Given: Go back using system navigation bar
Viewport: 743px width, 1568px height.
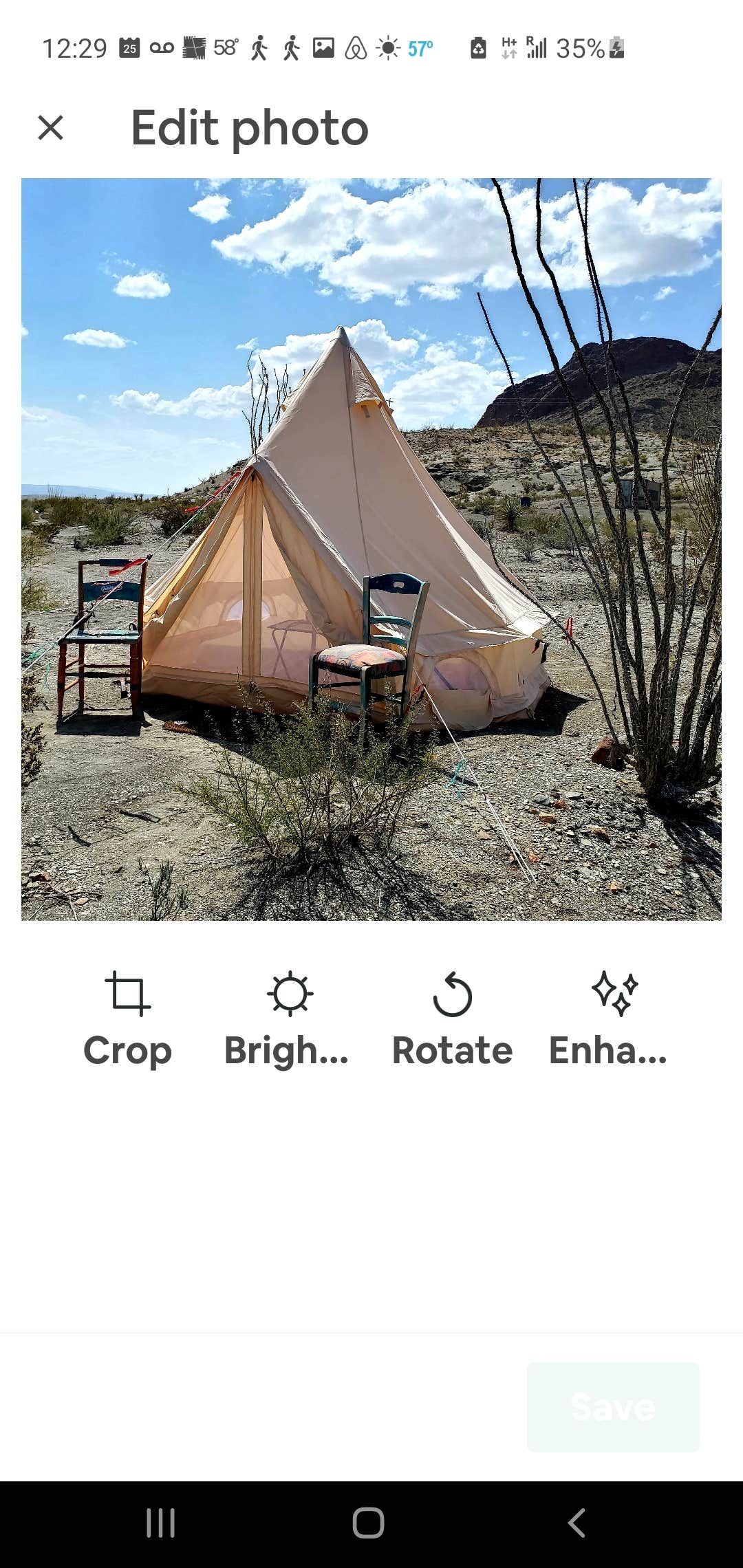Looking at the screenshot, I should coord(577,1523).
